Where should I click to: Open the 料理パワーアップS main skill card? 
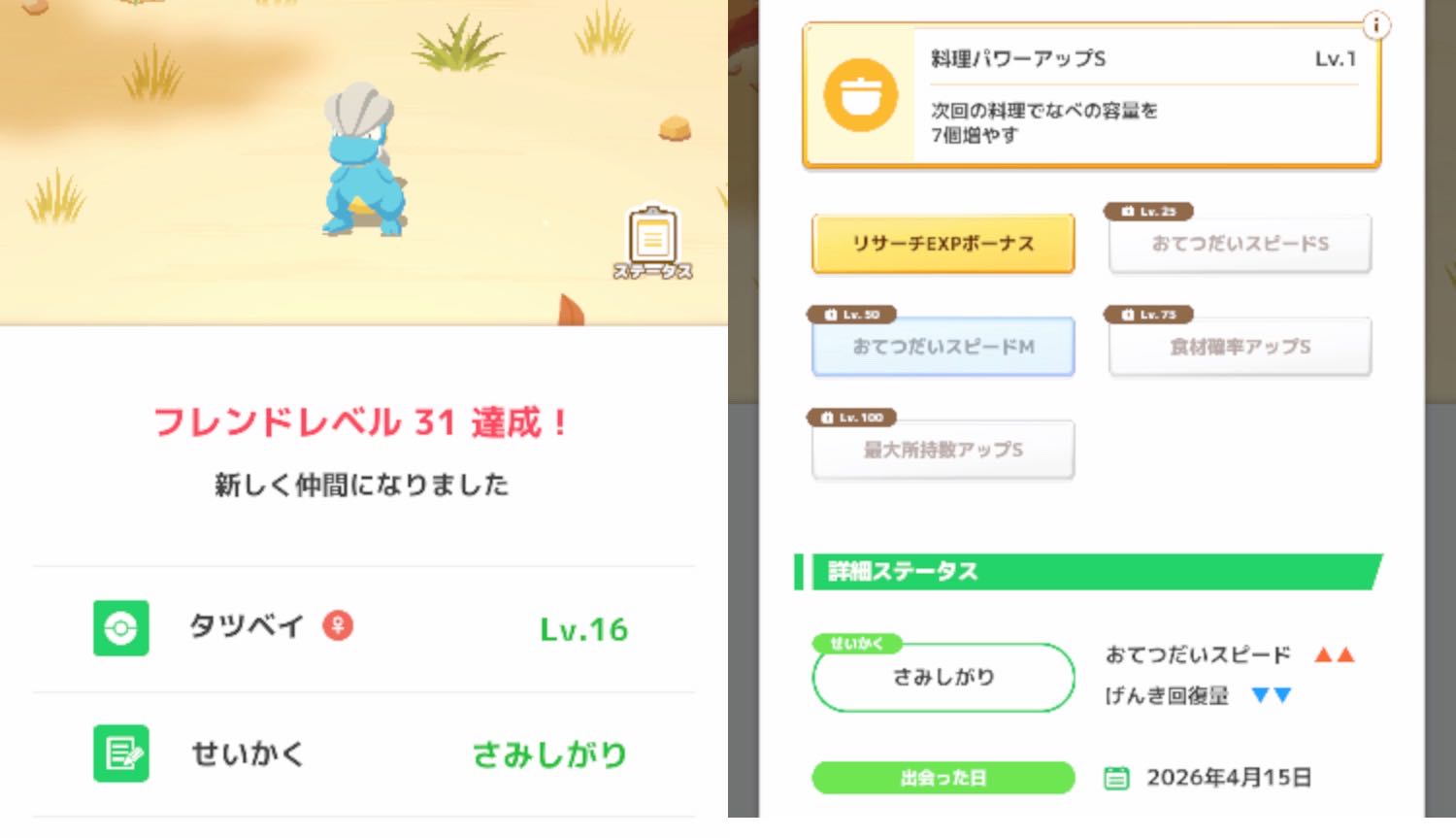[1091, 96]
